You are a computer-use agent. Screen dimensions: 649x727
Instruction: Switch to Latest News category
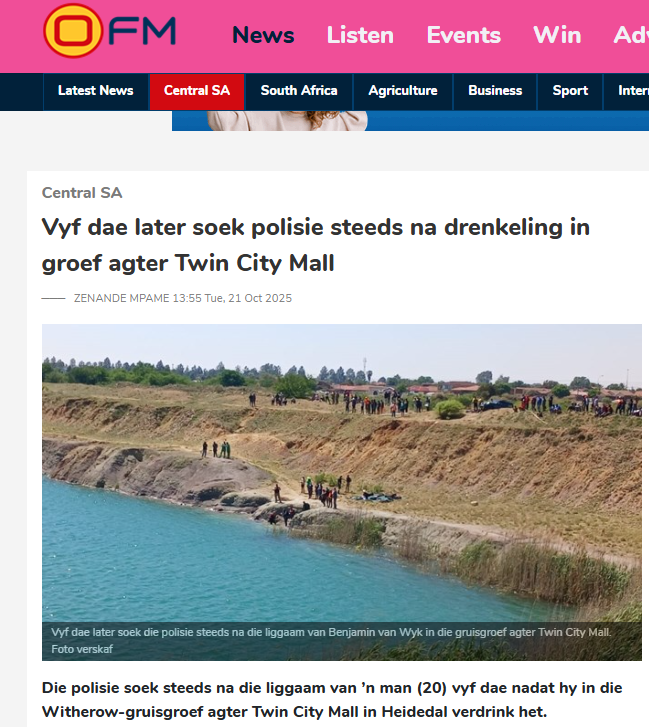click(95, 91)
